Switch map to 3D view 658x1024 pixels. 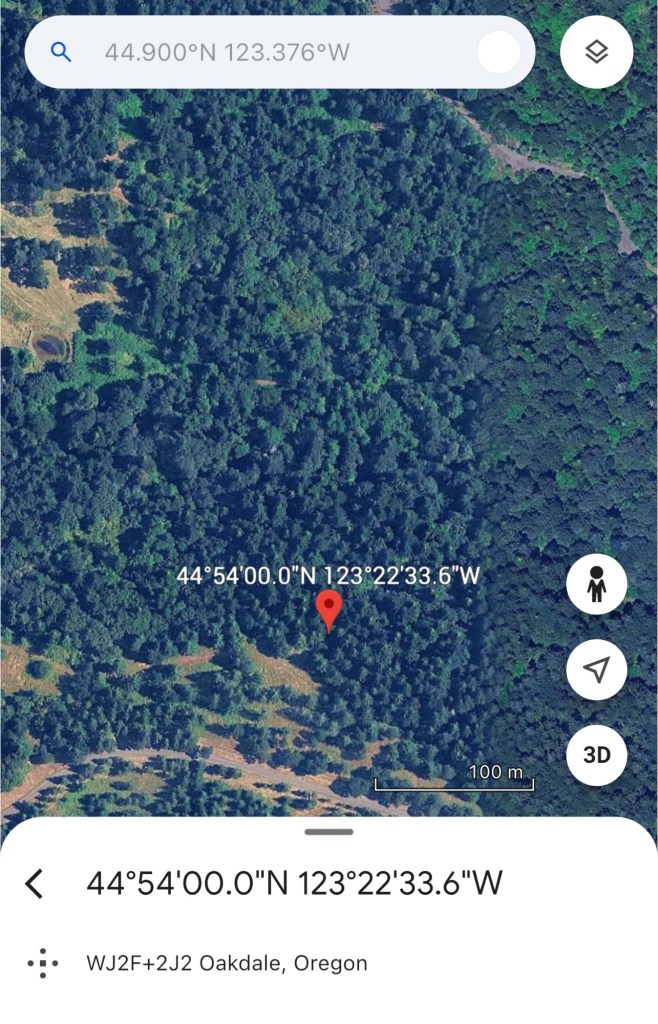coord(596,755)
